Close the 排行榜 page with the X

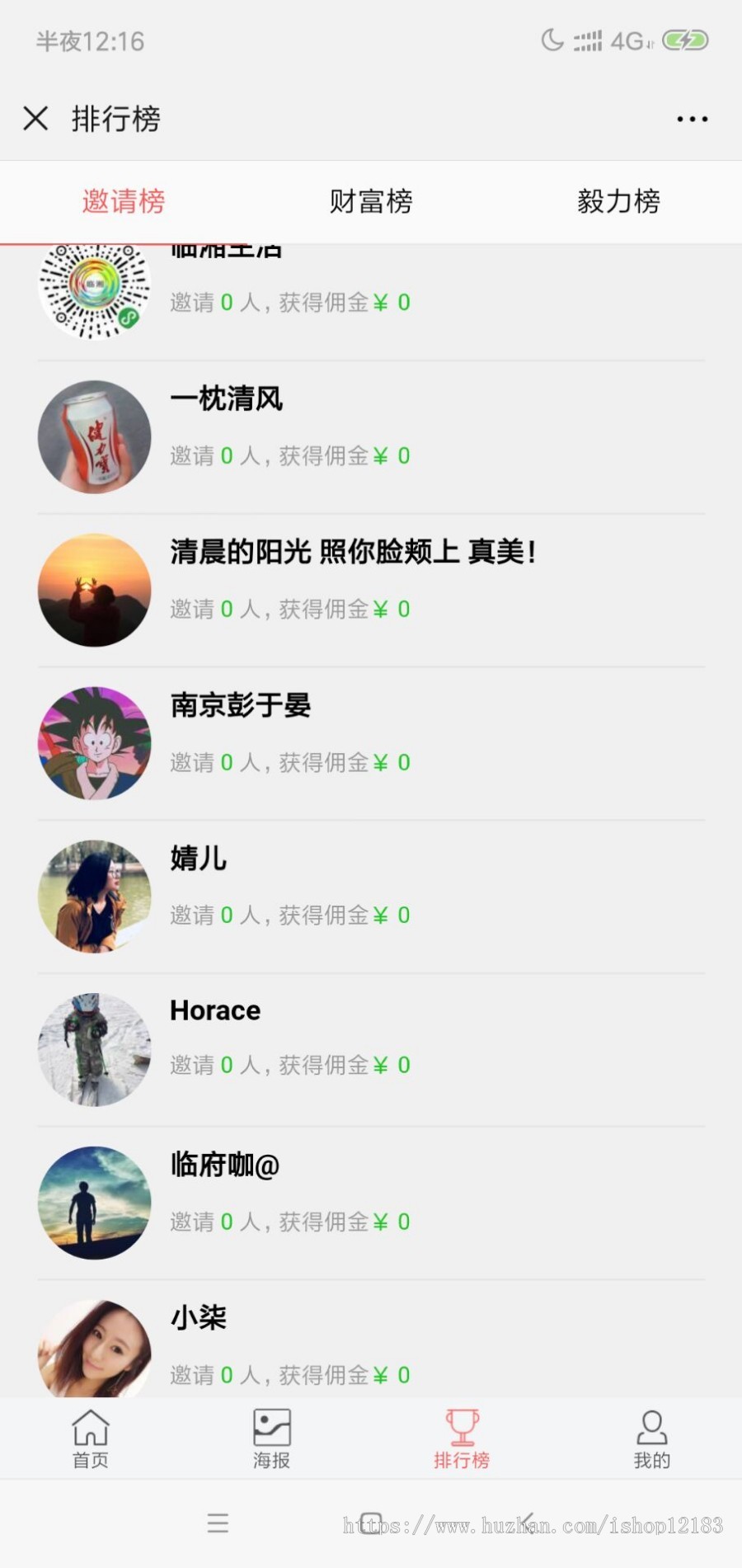click(35, 119)
